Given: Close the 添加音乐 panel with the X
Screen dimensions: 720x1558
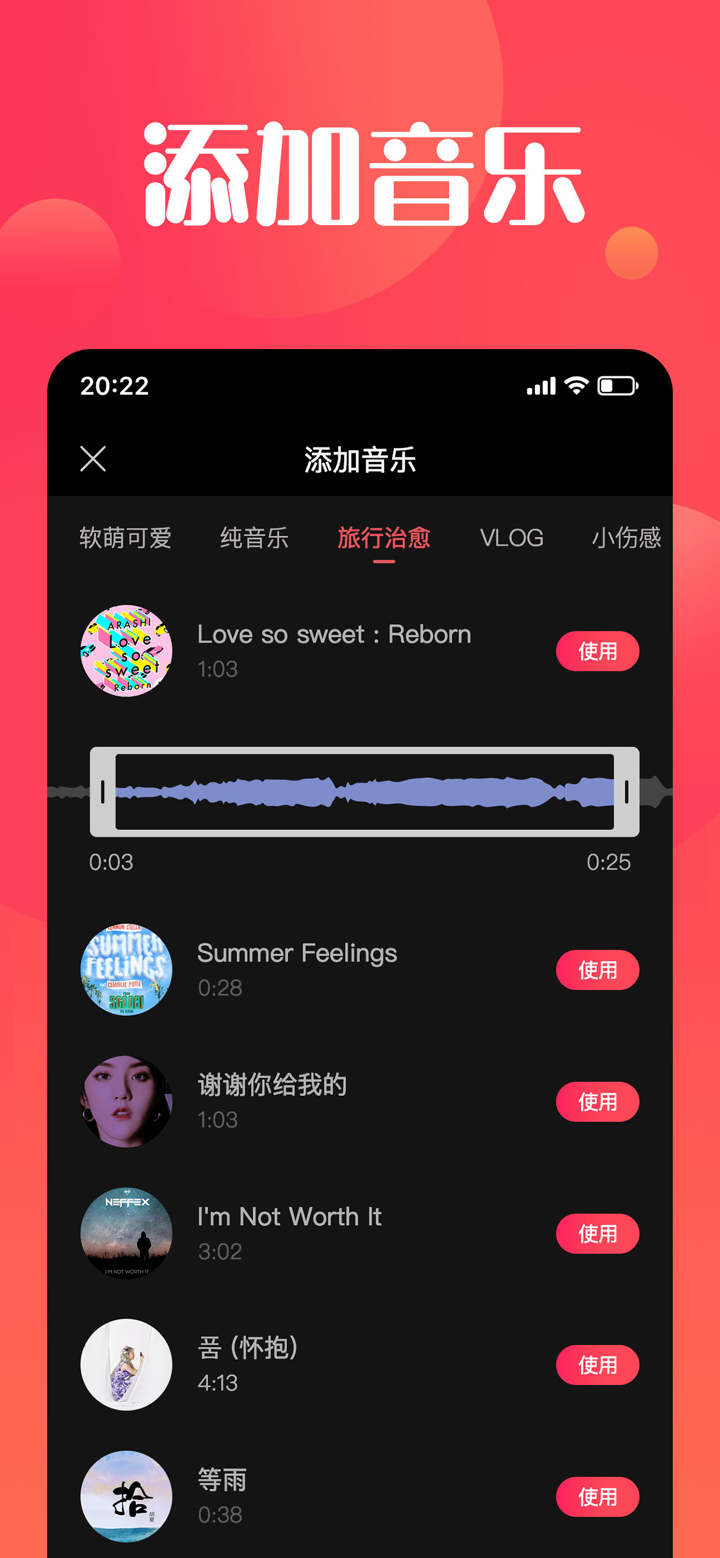Looking at the screenshot, I should (x=92, y=459).
